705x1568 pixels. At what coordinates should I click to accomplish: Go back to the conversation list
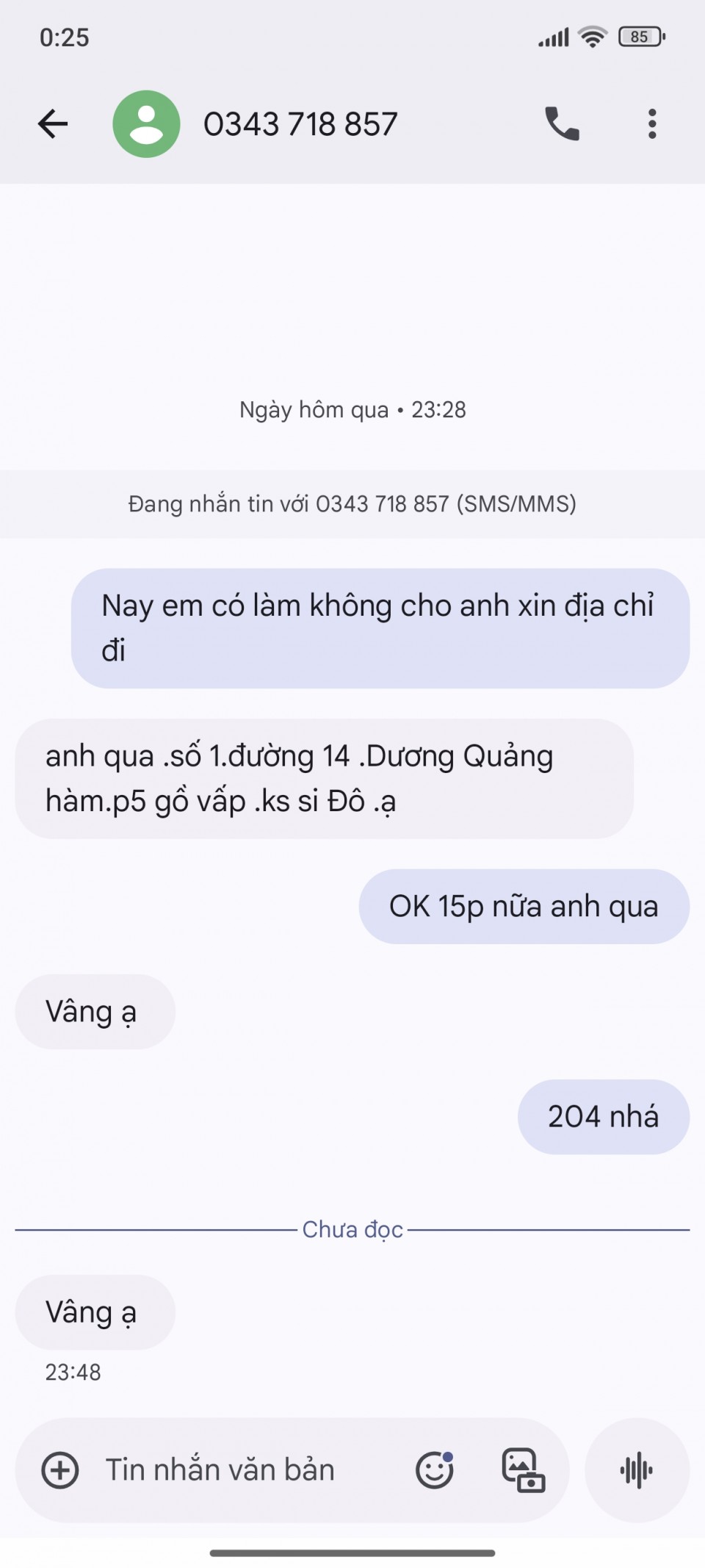click(53, 123)
